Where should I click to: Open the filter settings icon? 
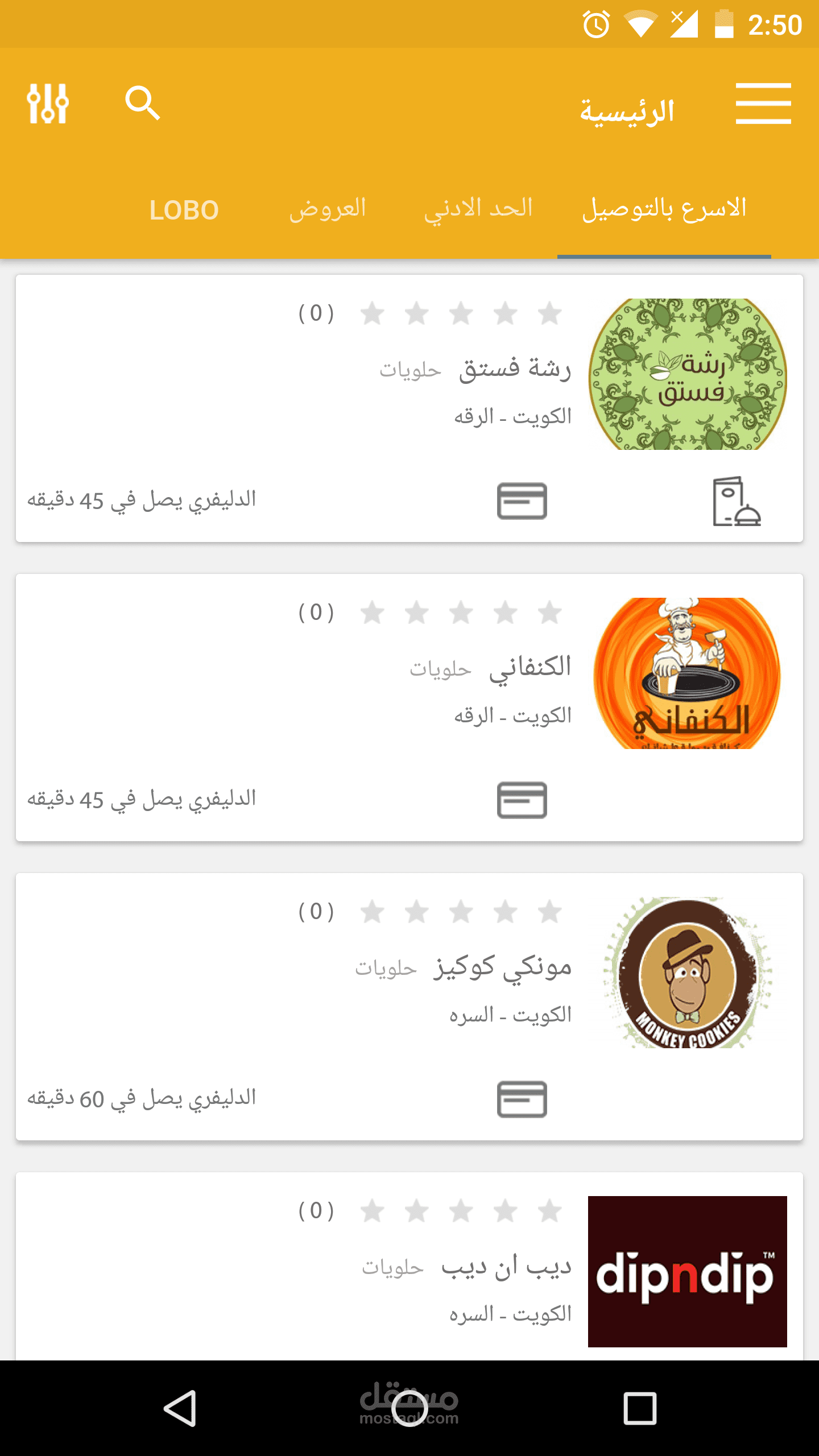[x=48, y=104]
